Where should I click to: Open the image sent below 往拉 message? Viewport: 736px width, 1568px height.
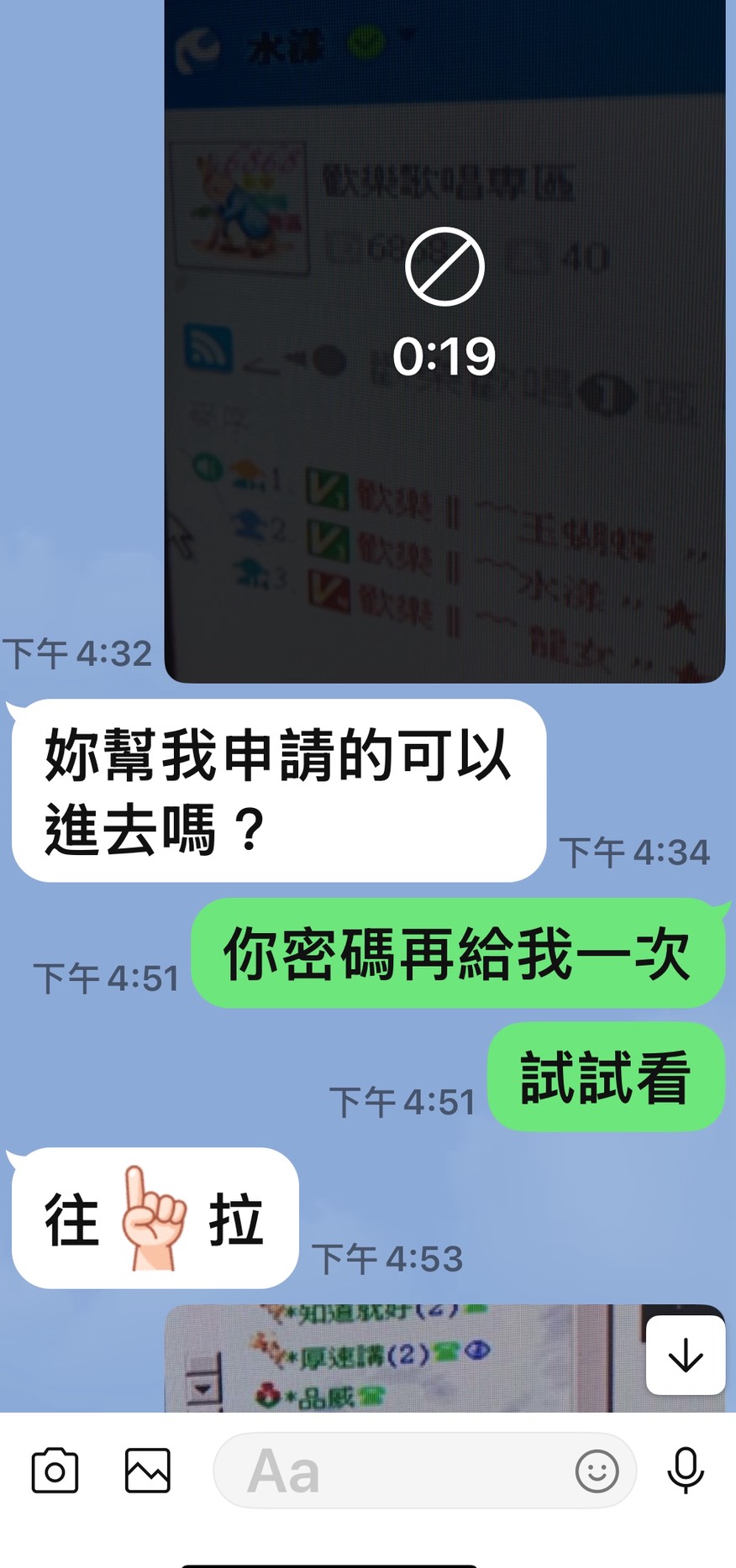pyautogui.click(x=403, y=1358)
